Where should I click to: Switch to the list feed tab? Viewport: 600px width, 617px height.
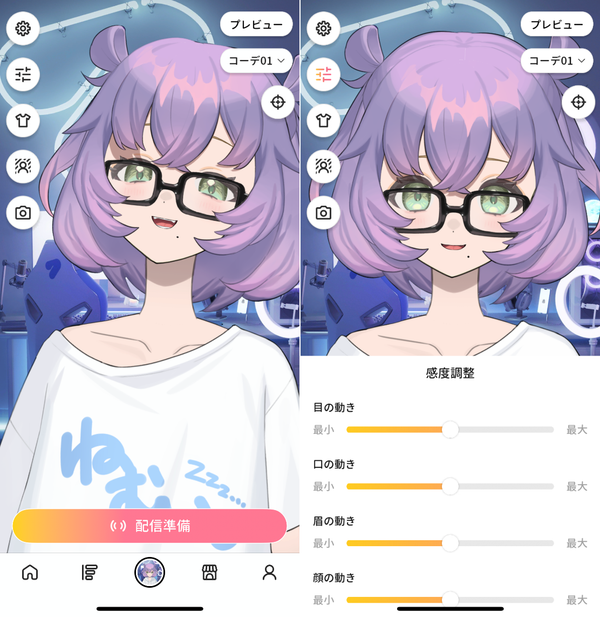point(90,572)
